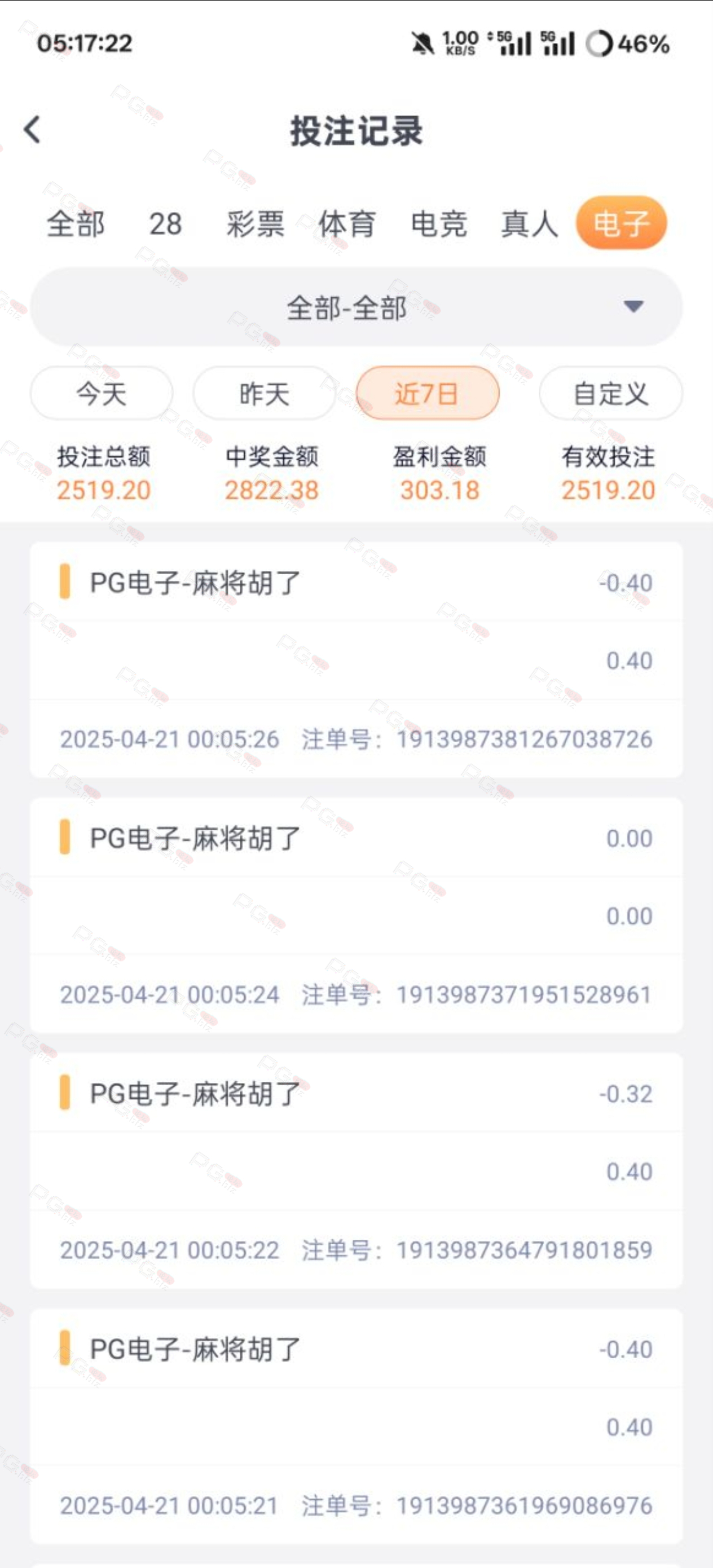
Task: Switch to the 全部 category tab
Action: [x=76, y=223]
